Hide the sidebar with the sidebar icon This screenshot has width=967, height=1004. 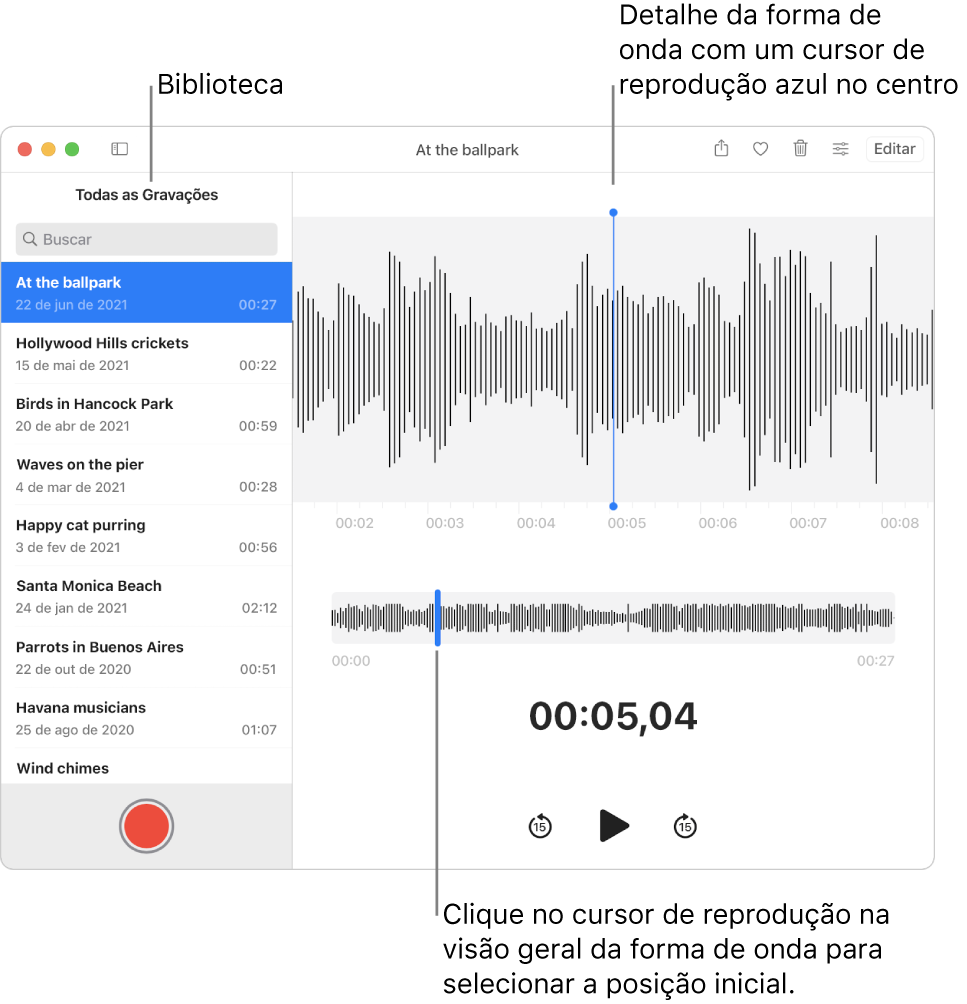119,149
